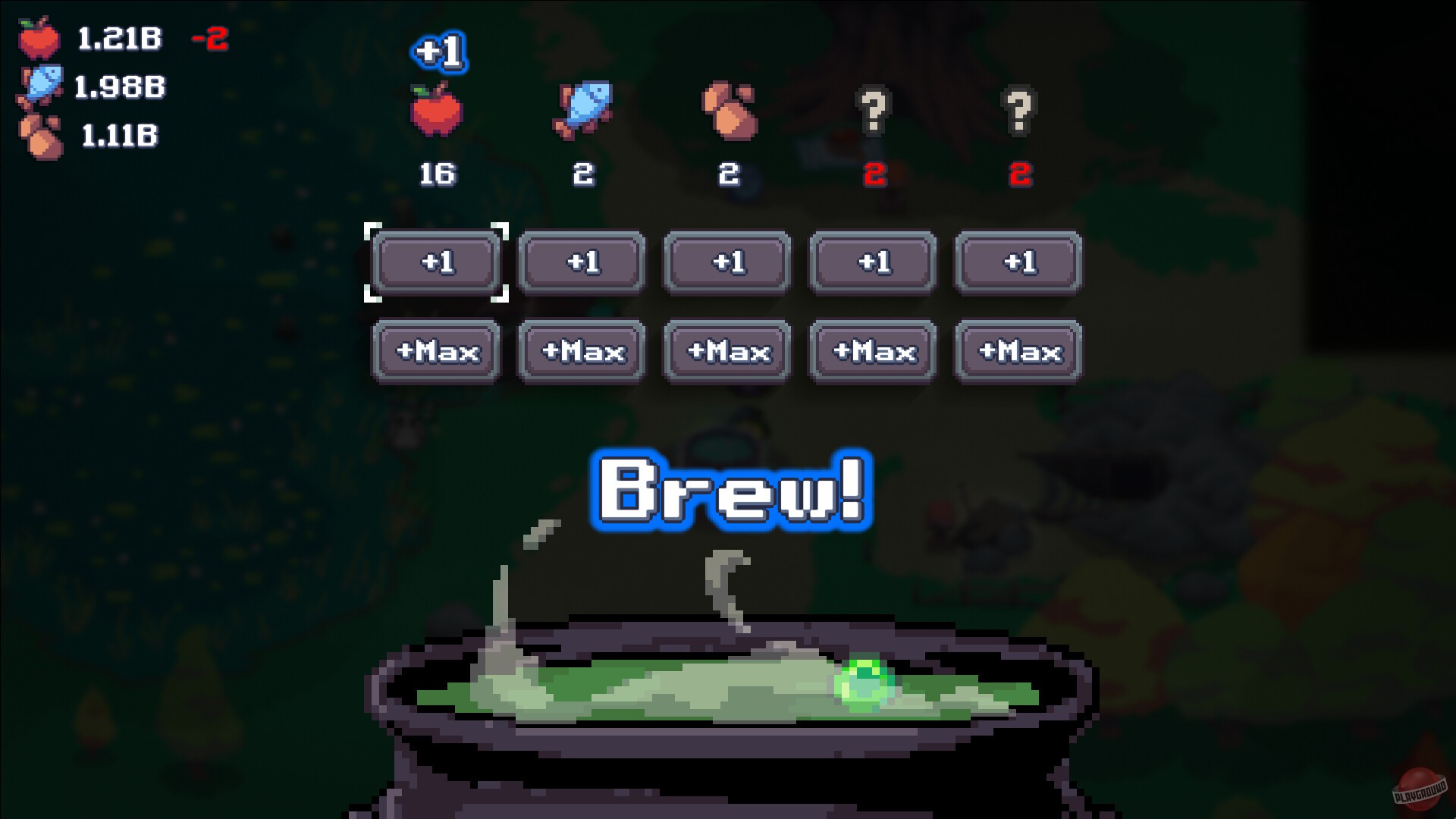Add max fish to the cauldron

582,351
